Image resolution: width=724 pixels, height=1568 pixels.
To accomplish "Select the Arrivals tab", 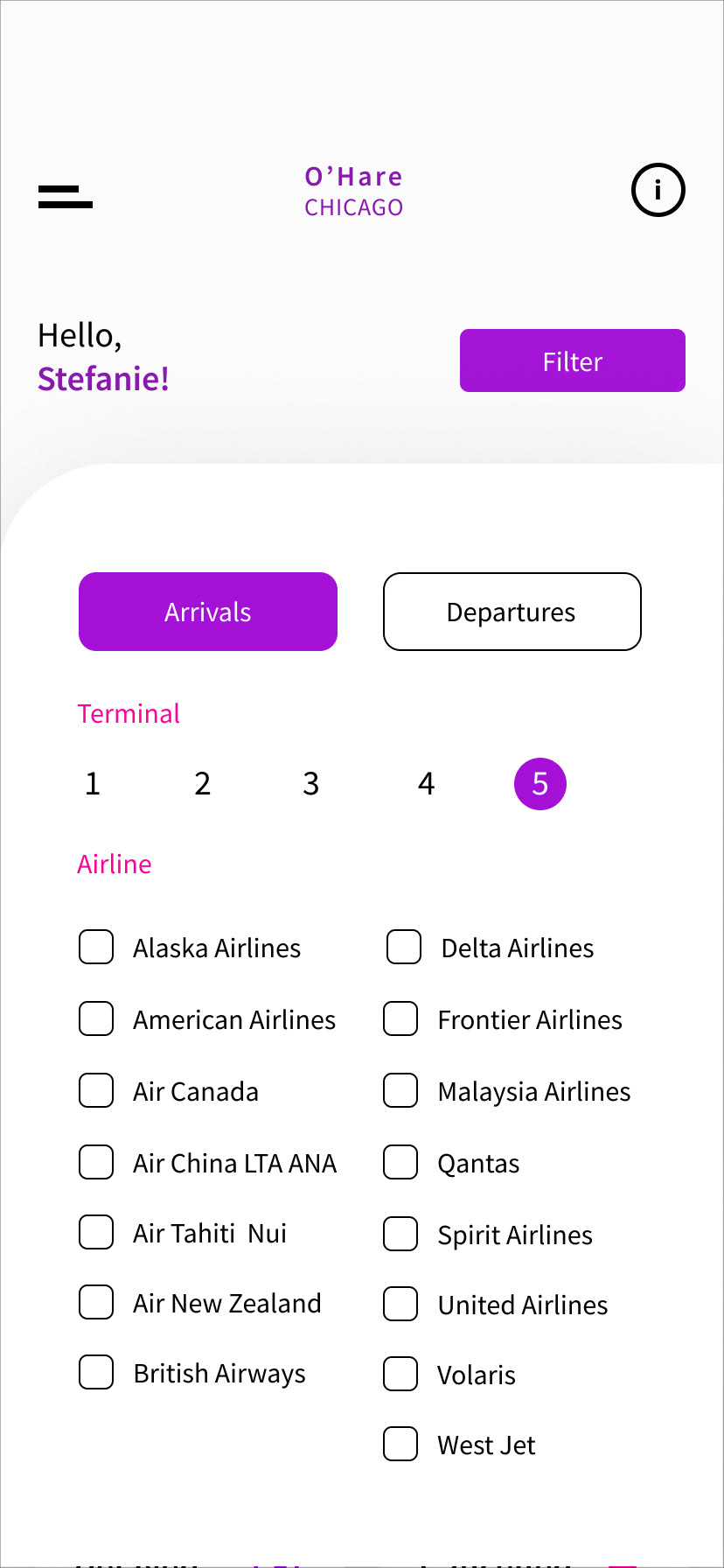I will [208, 612].
